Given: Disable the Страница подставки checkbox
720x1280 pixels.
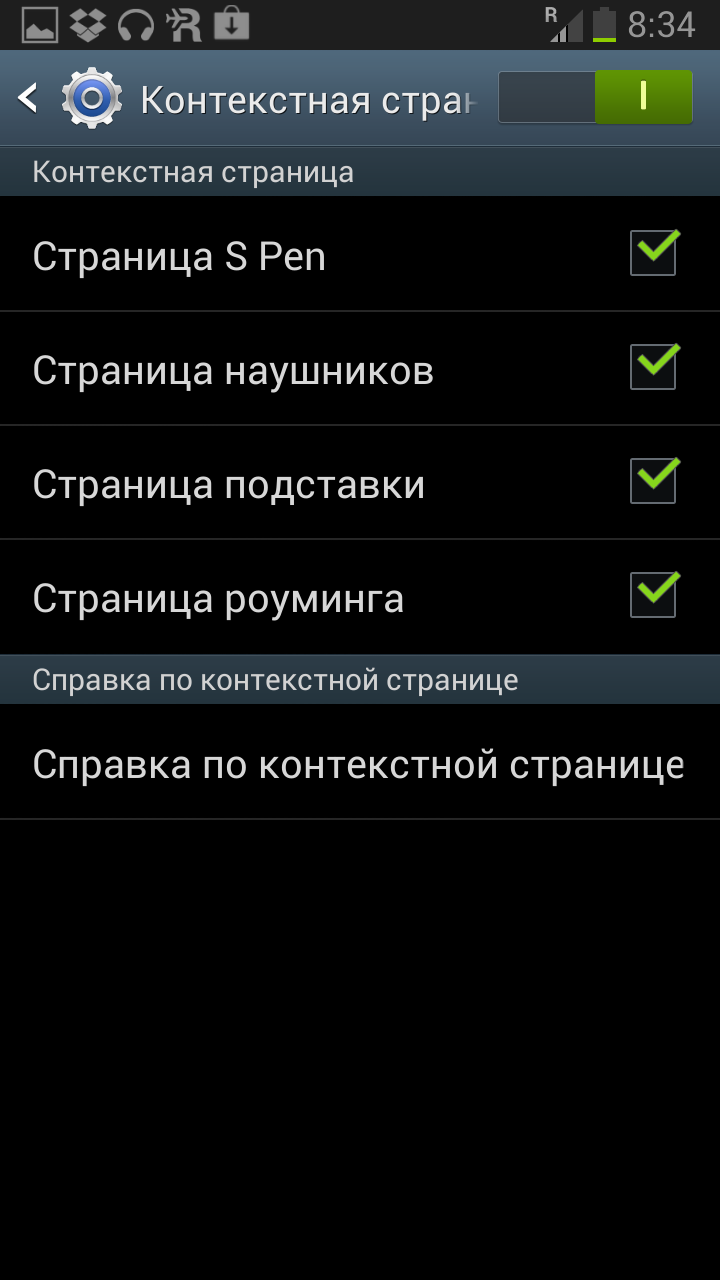Looking at the screenshot, I should [653, 482].
